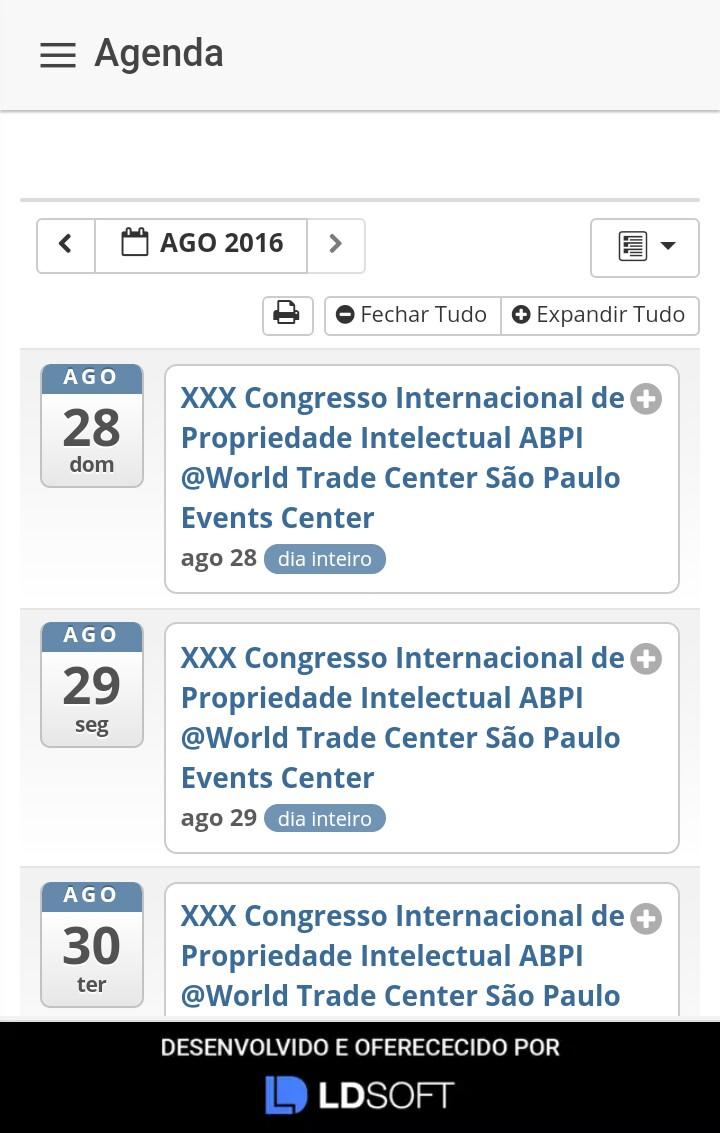Open the hamburger navigation menu
This screenshot has width=720, height=1133.
58,55
